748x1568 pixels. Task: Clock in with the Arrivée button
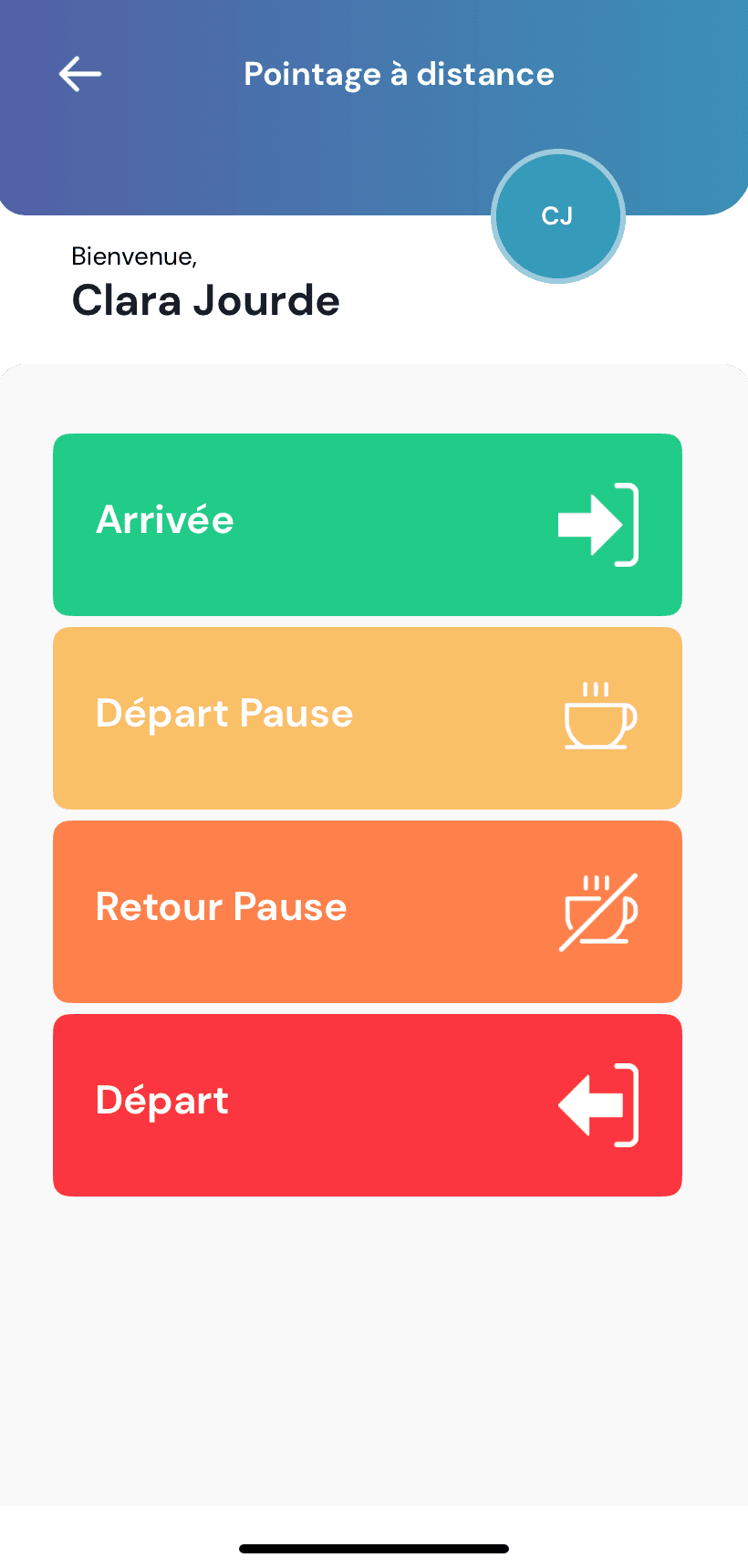pyautogui.click(x=368, y=525)
